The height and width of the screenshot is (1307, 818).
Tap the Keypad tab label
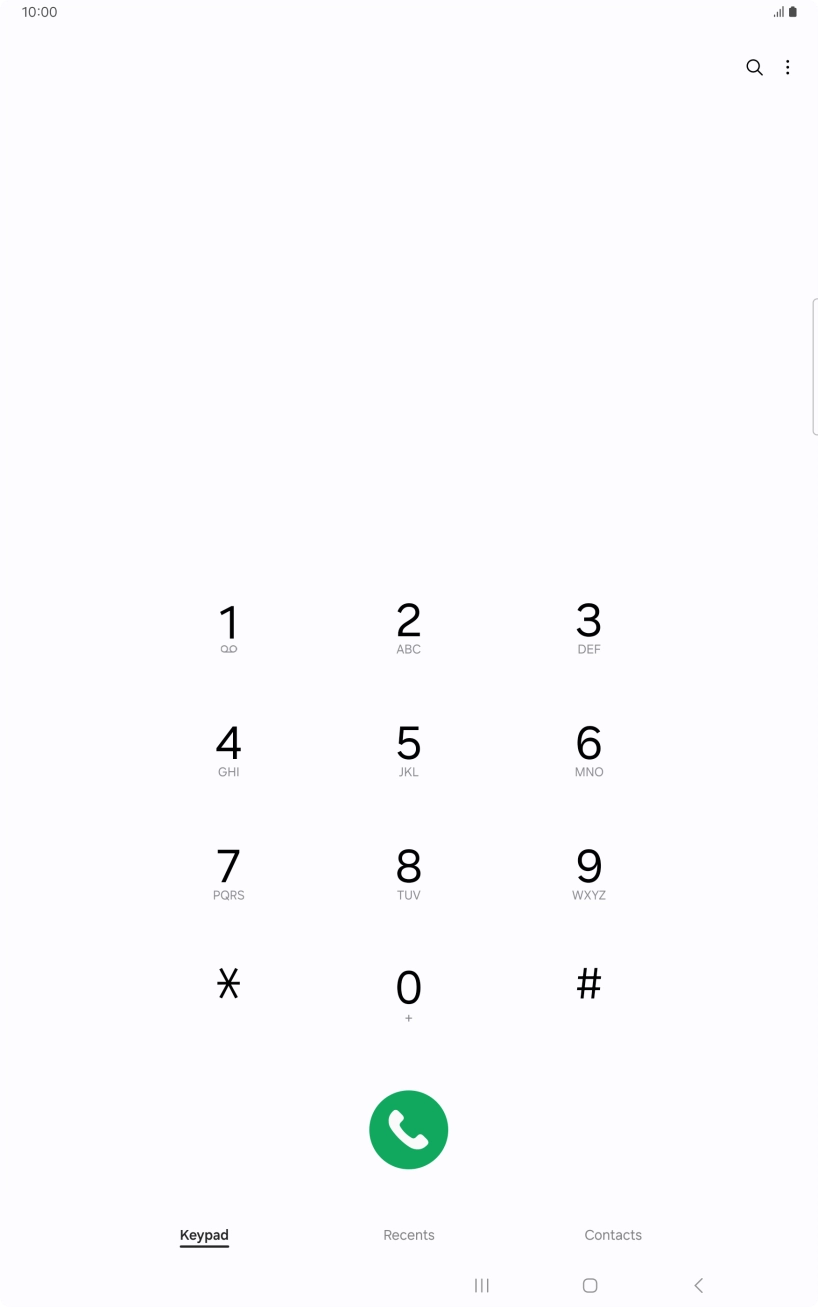click(x=204, y=1235)
